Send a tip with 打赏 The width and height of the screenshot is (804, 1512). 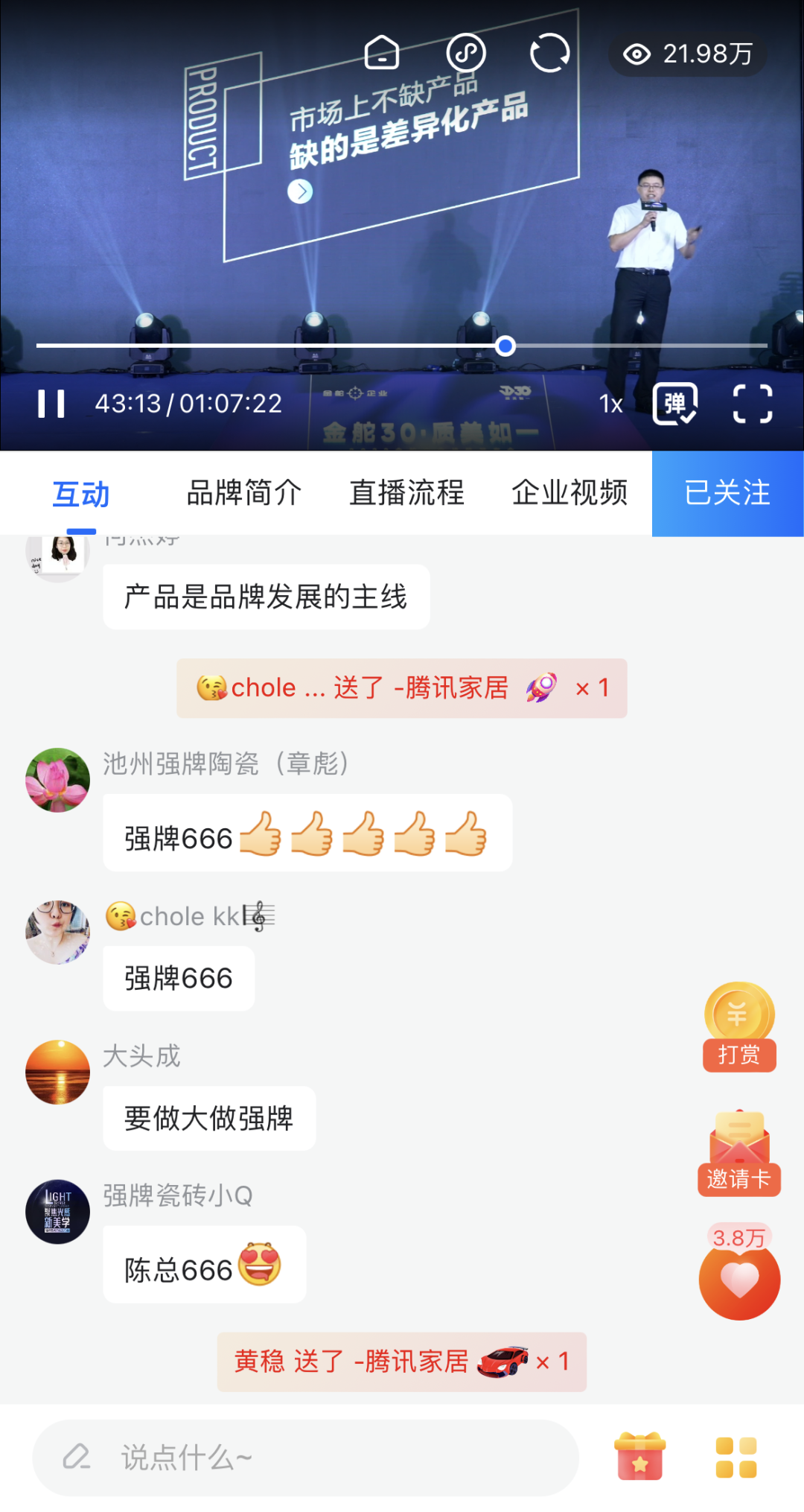pyautogui.click(x=739, y=1027)
